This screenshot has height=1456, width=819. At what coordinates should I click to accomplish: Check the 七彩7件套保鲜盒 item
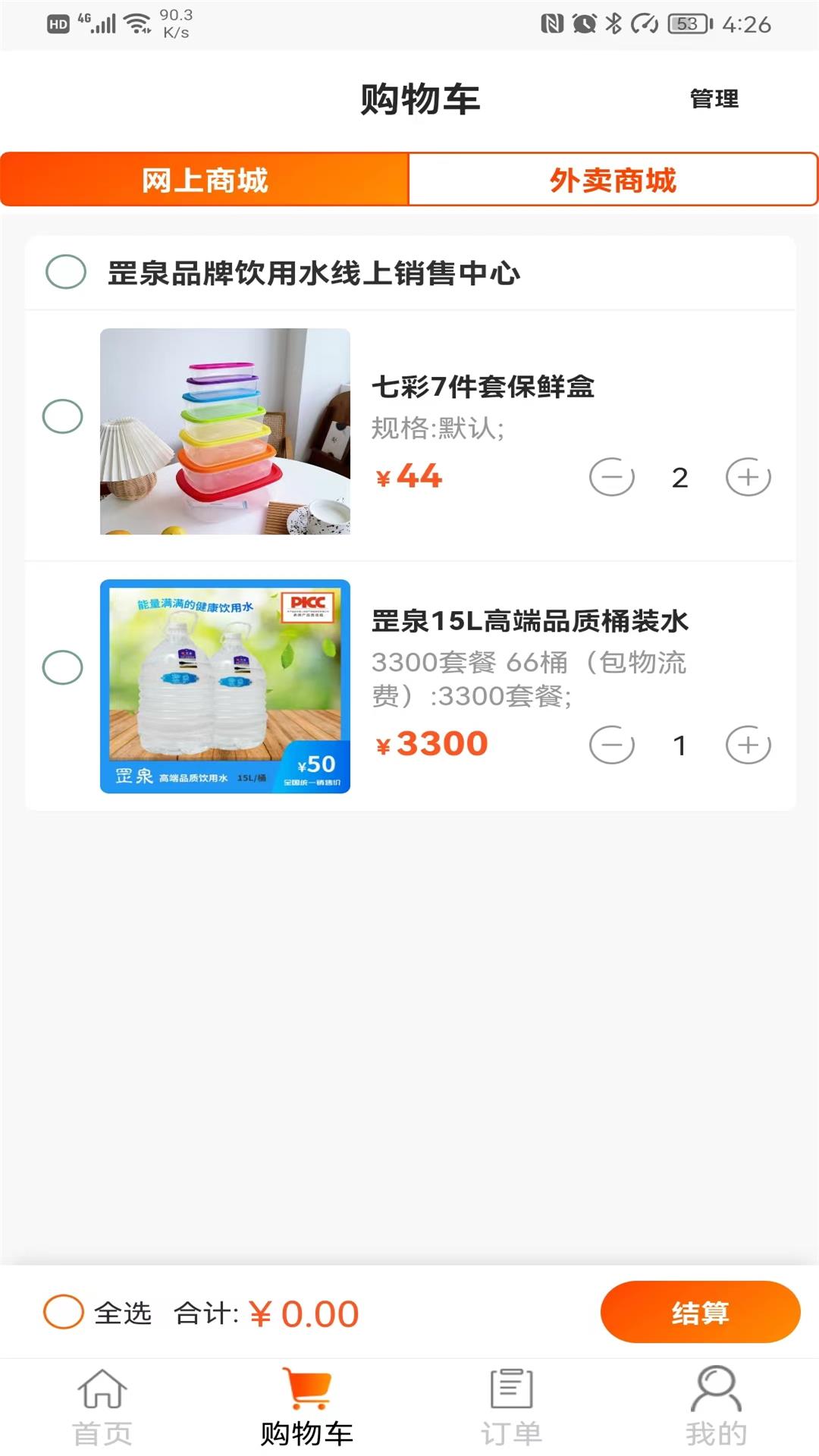(63, 416)
